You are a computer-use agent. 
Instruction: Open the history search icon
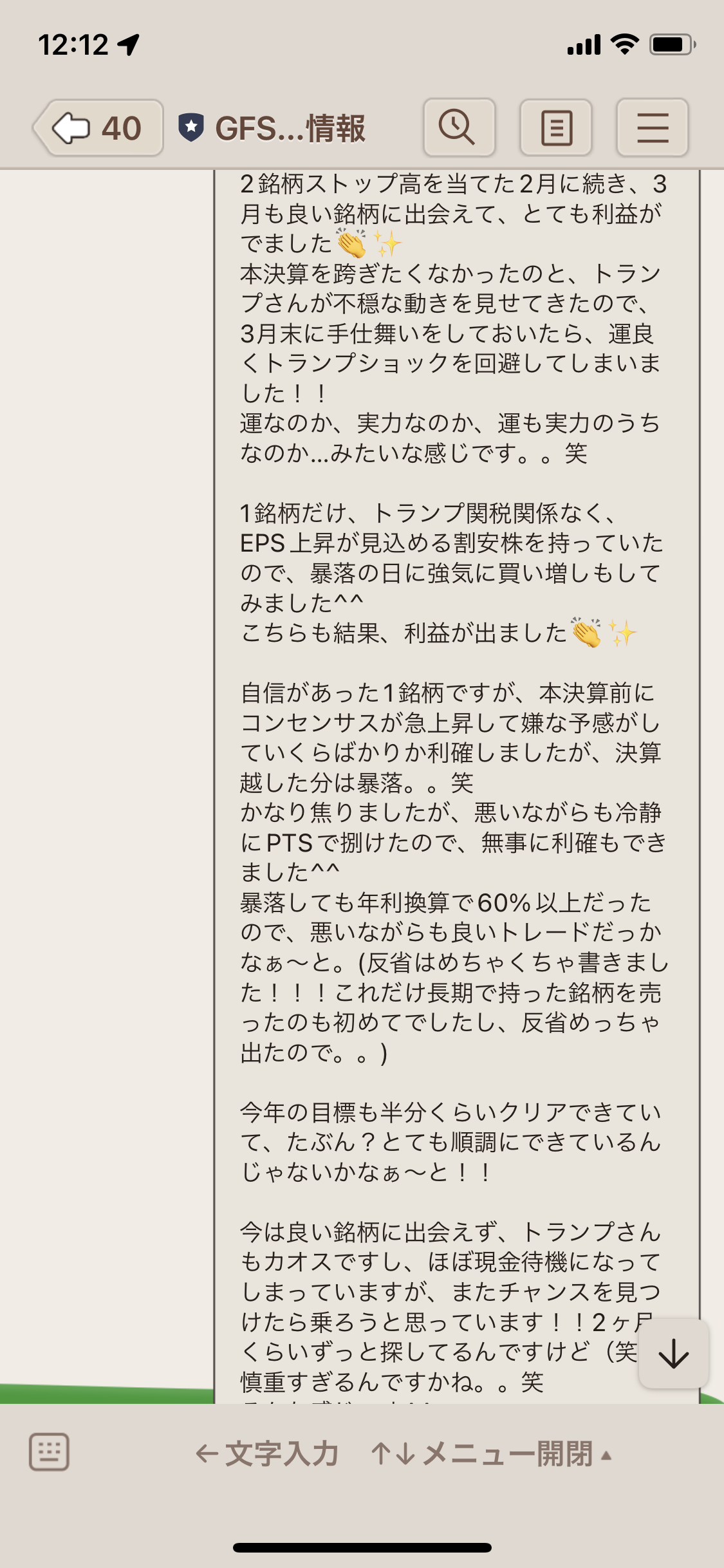[458, 127]
